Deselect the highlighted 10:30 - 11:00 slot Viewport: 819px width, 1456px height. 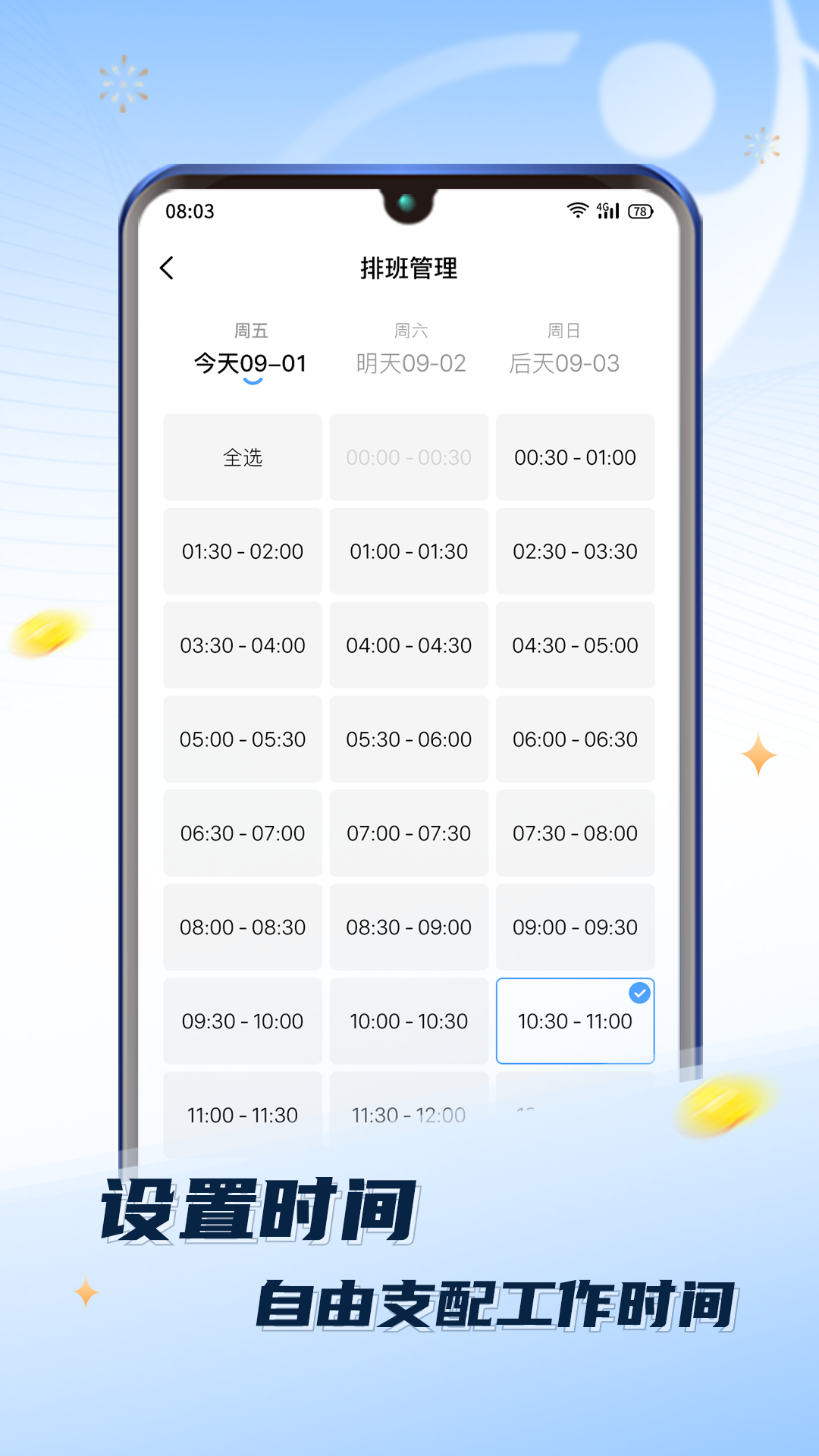[574, 1021]
